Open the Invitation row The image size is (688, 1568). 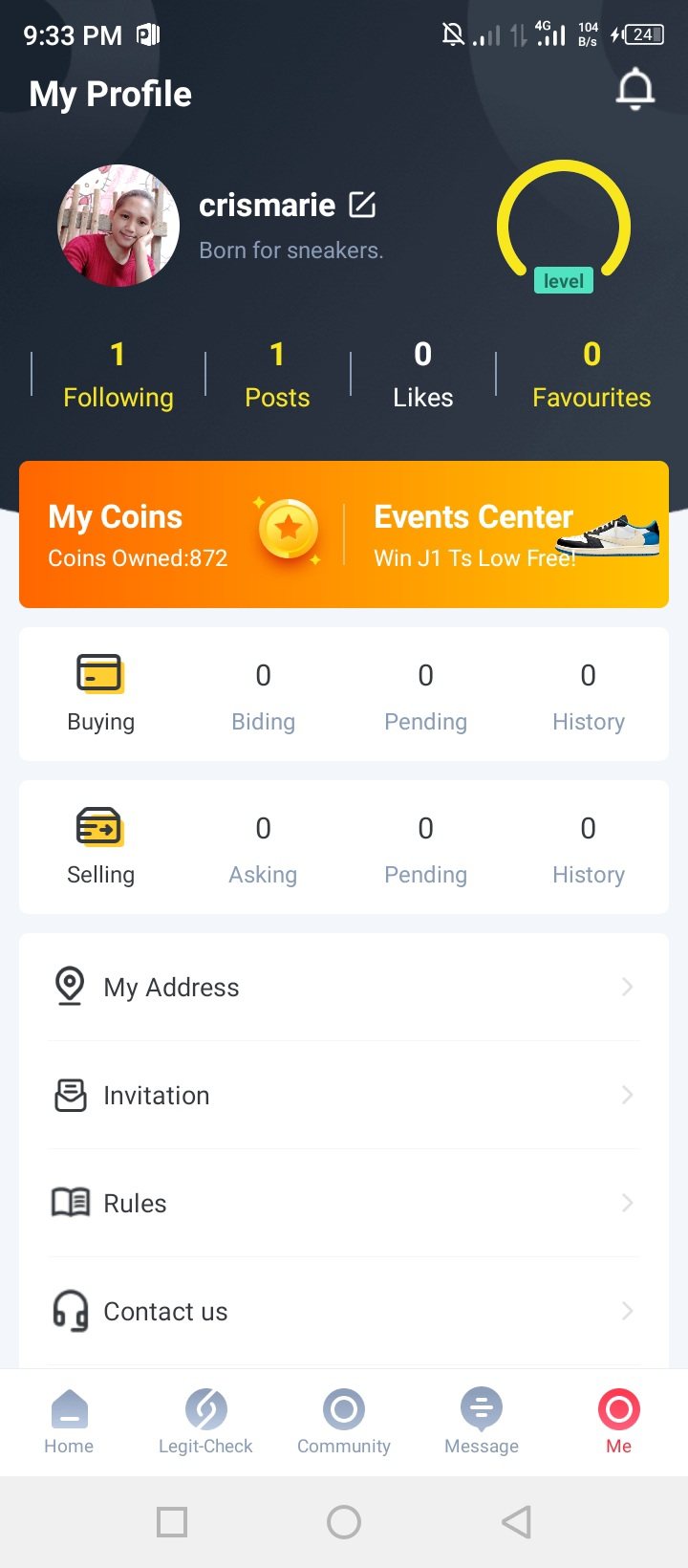pos(344,1095)
